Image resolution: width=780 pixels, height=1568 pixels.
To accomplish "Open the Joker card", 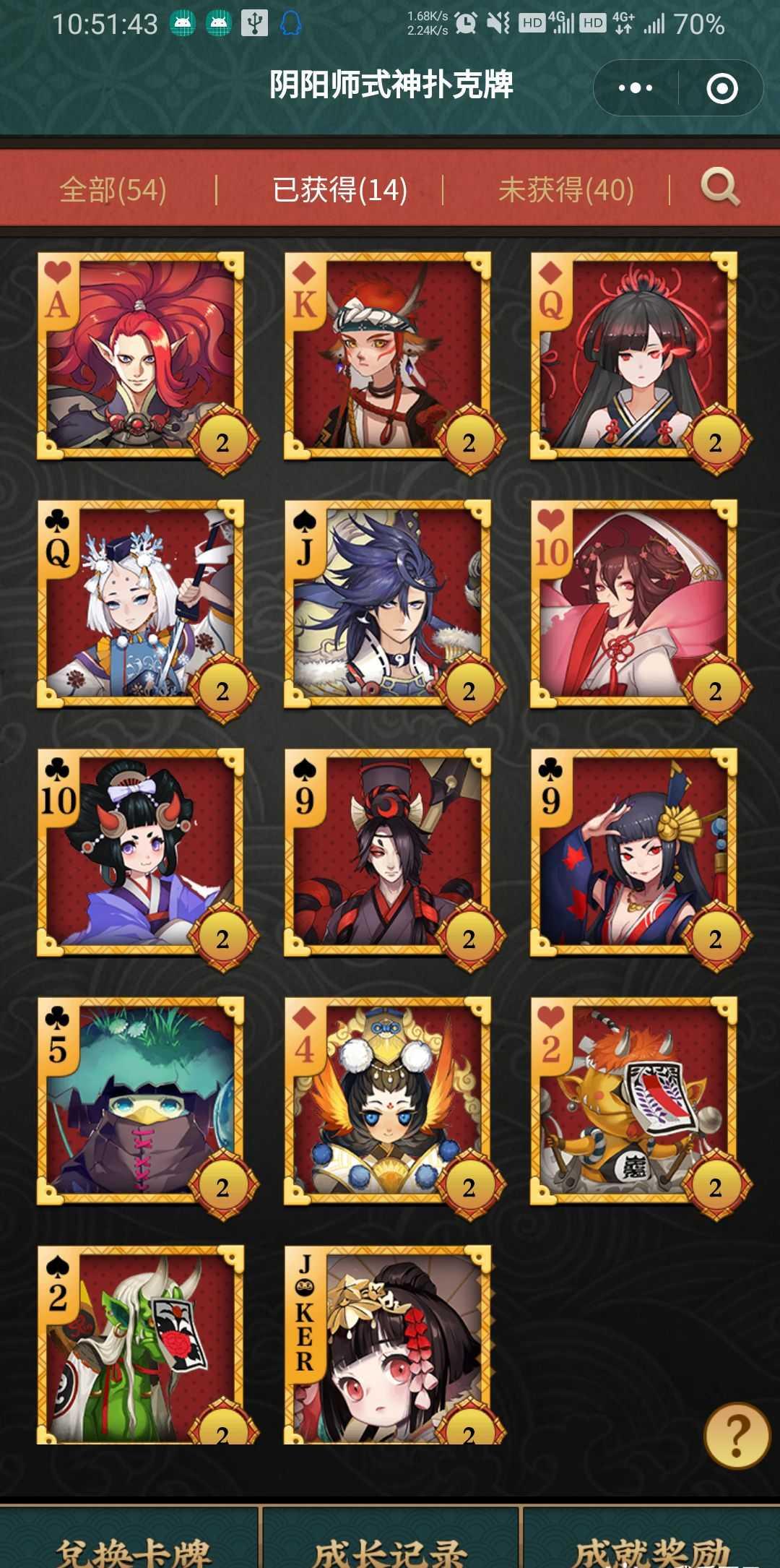I will tap(388, 1345).
